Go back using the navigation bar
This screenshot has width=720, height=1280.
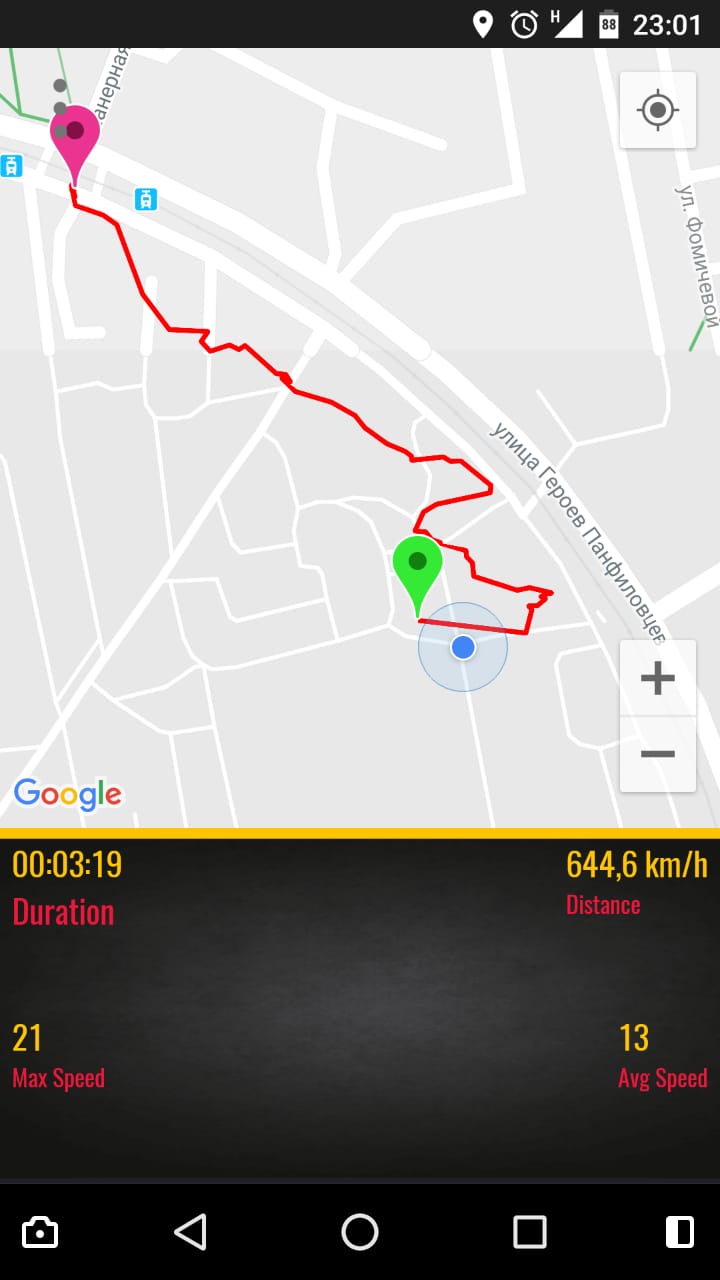pos(190,1232)
